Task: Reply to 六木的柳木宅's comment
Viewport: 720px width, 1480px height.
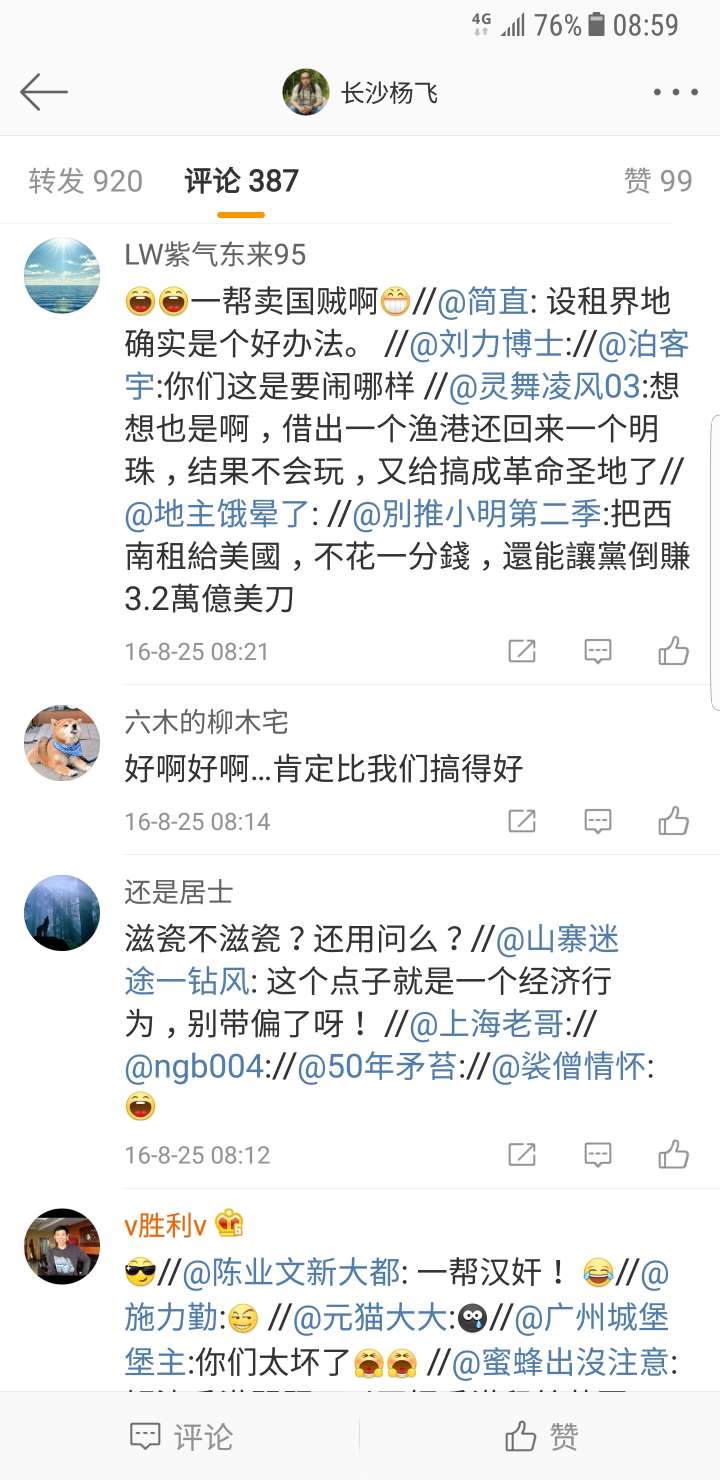Action: tap(597, 822)
